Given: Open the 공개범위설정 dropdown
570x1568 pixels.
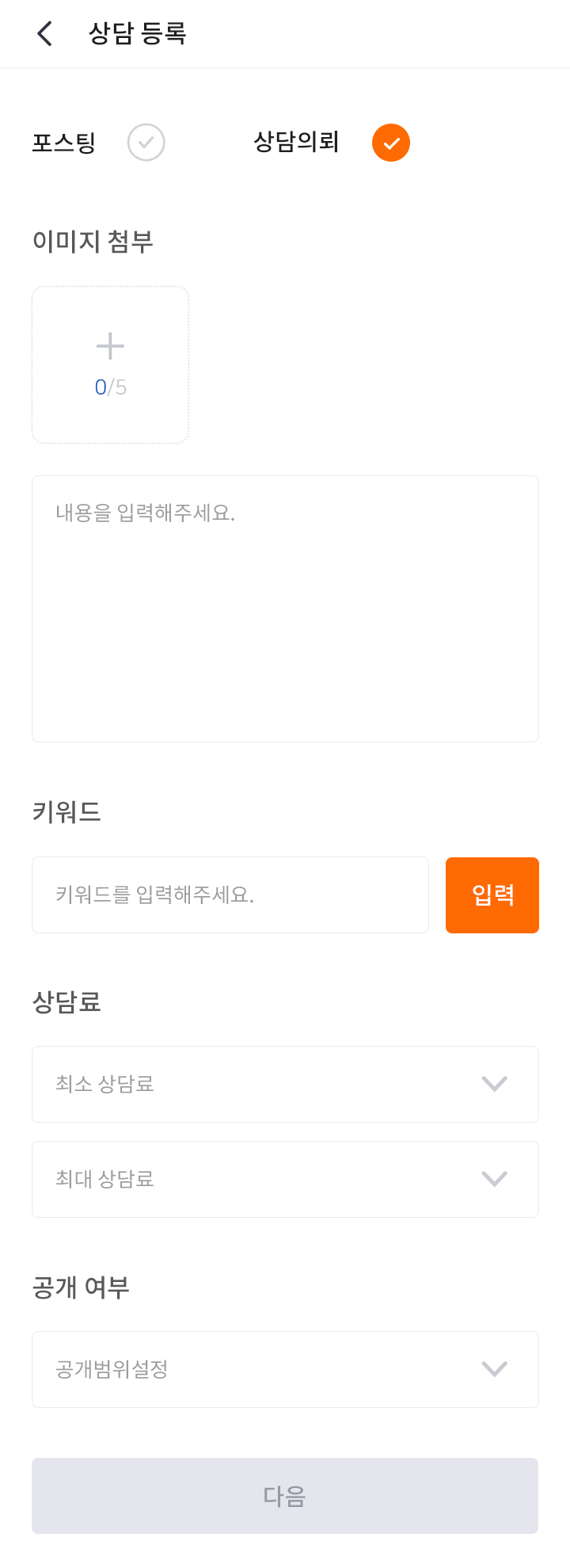Looking at the screenshot, I should [285, 1369].
